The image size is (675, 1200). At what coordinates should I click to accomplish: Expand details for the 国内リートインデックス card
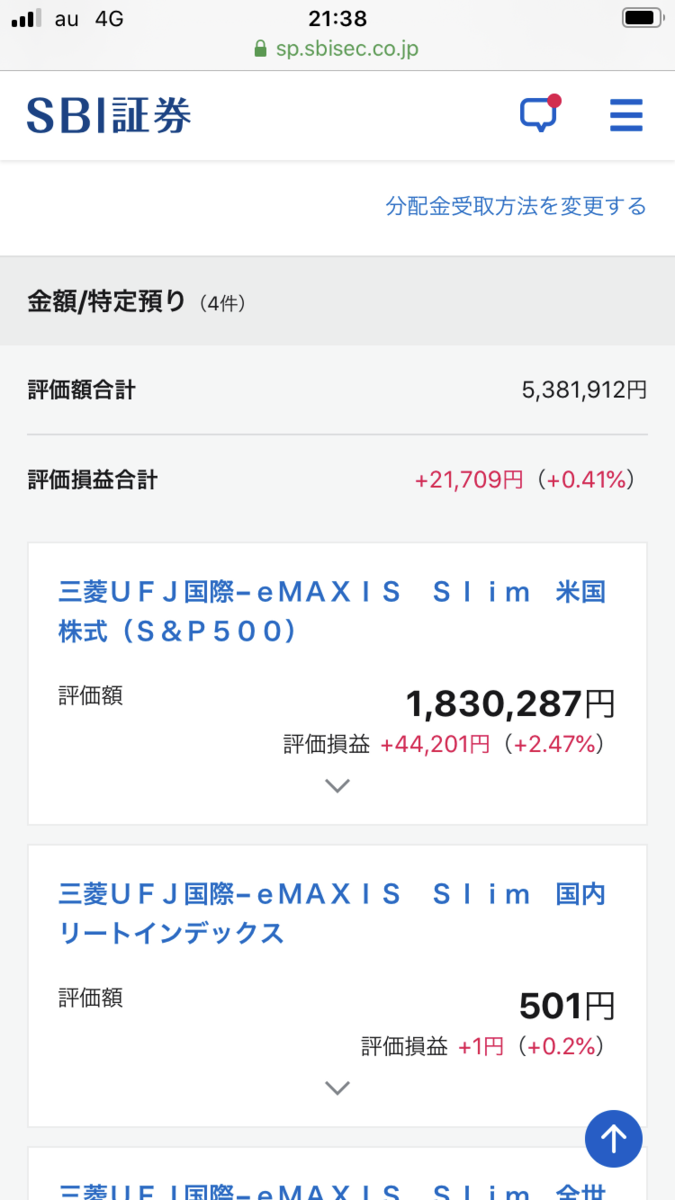tap(338, 1088)
